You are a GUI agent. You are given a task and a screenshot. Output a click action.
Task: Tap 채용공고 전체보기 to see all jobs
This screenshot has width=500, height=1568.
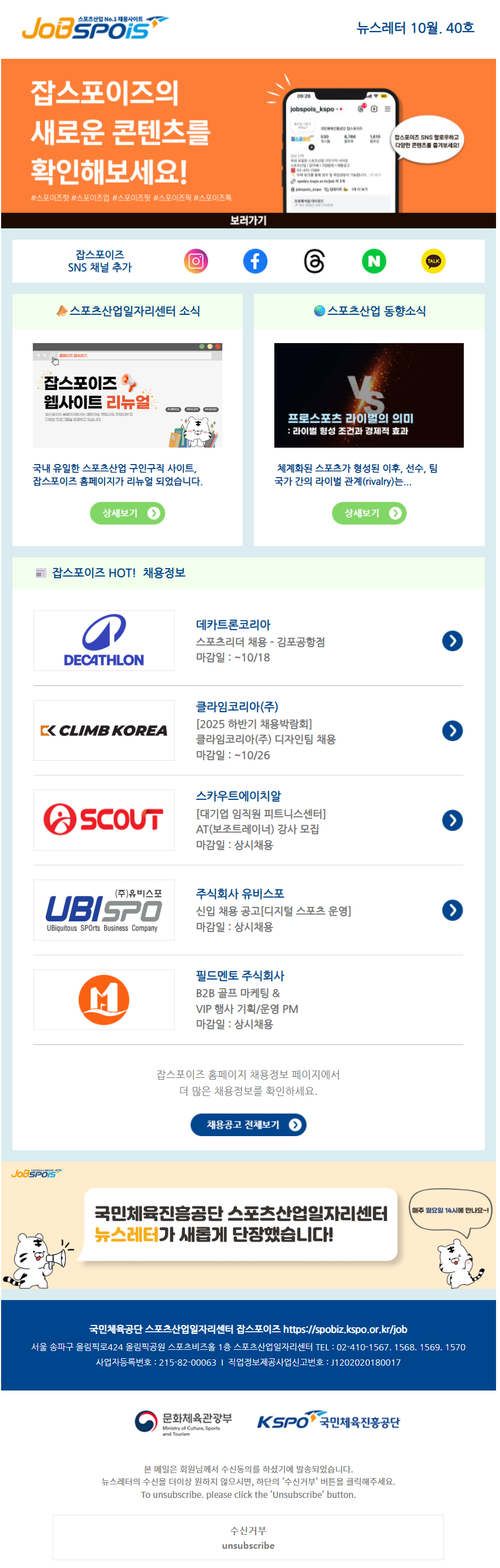[248, 1125]
